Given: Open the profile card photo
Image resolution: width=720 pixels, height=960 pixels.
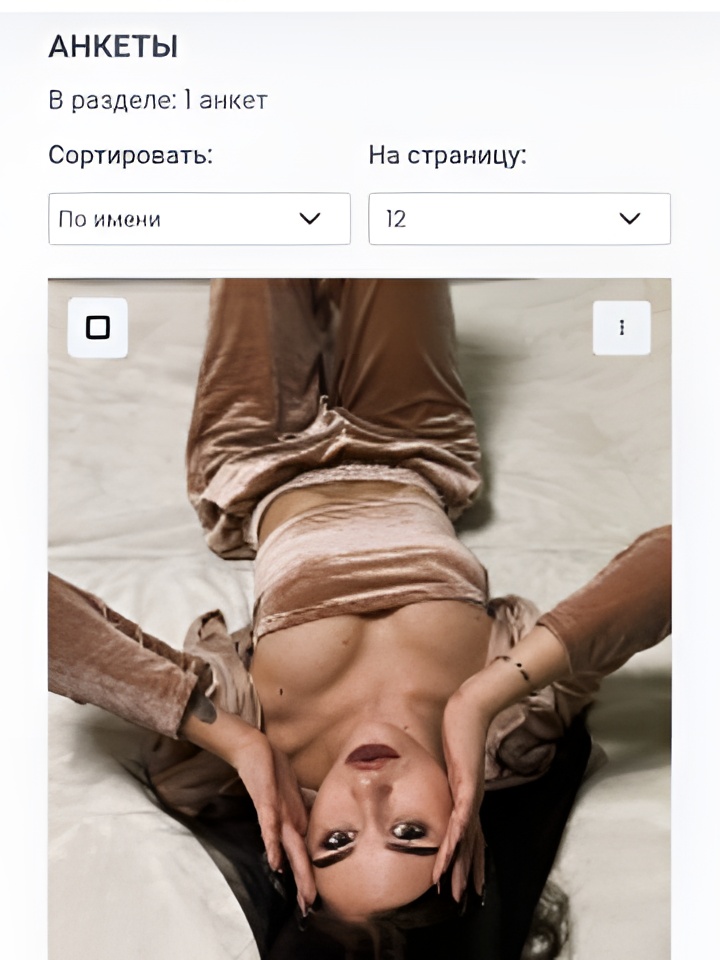Looking at the screenshot, I should pyautogui.click(x=360, y=620).
